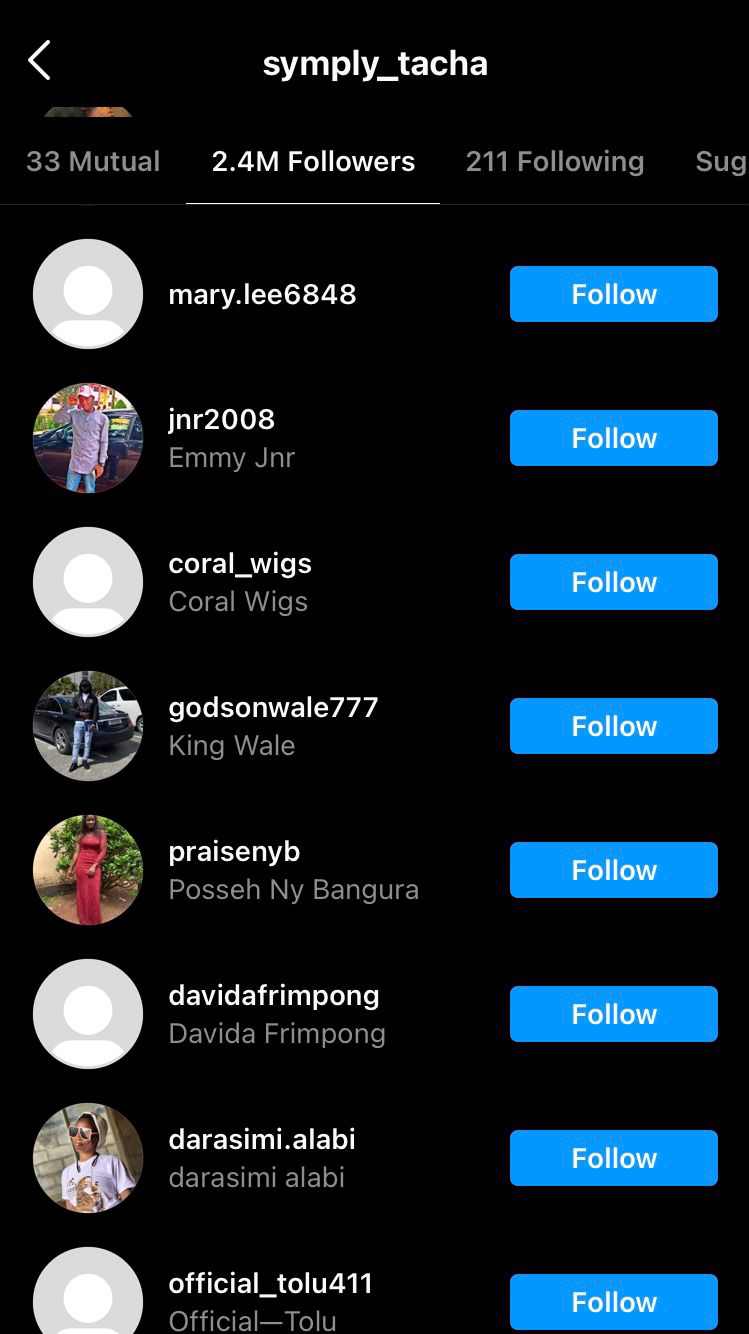Switch to the 211 Following tab
Image resolution: width=749 pixels, height=1334 pixels.
(555, 161)
